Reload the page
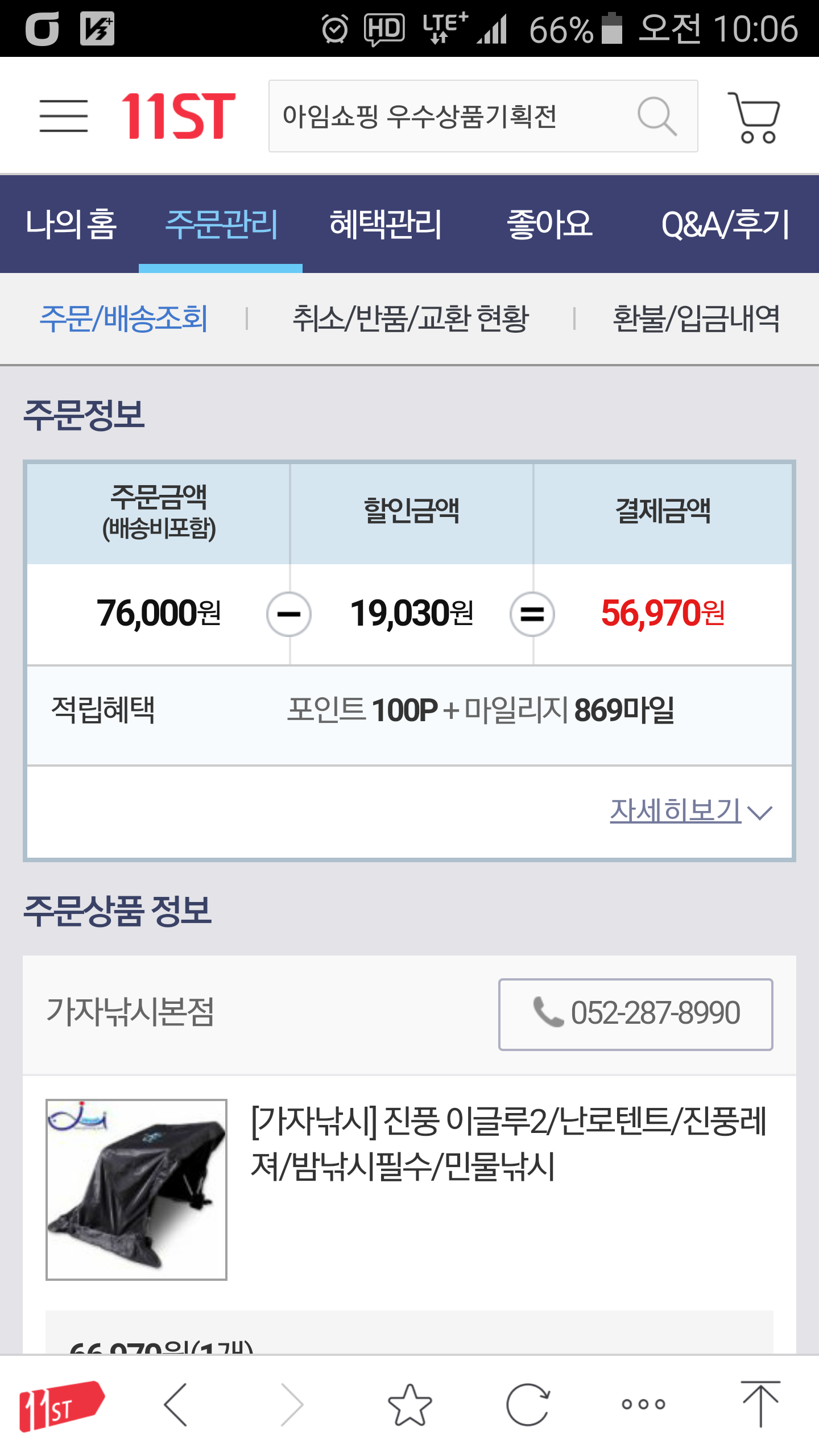The width and height of the screenshot is (819, 1456). [x=528, y=1405]
